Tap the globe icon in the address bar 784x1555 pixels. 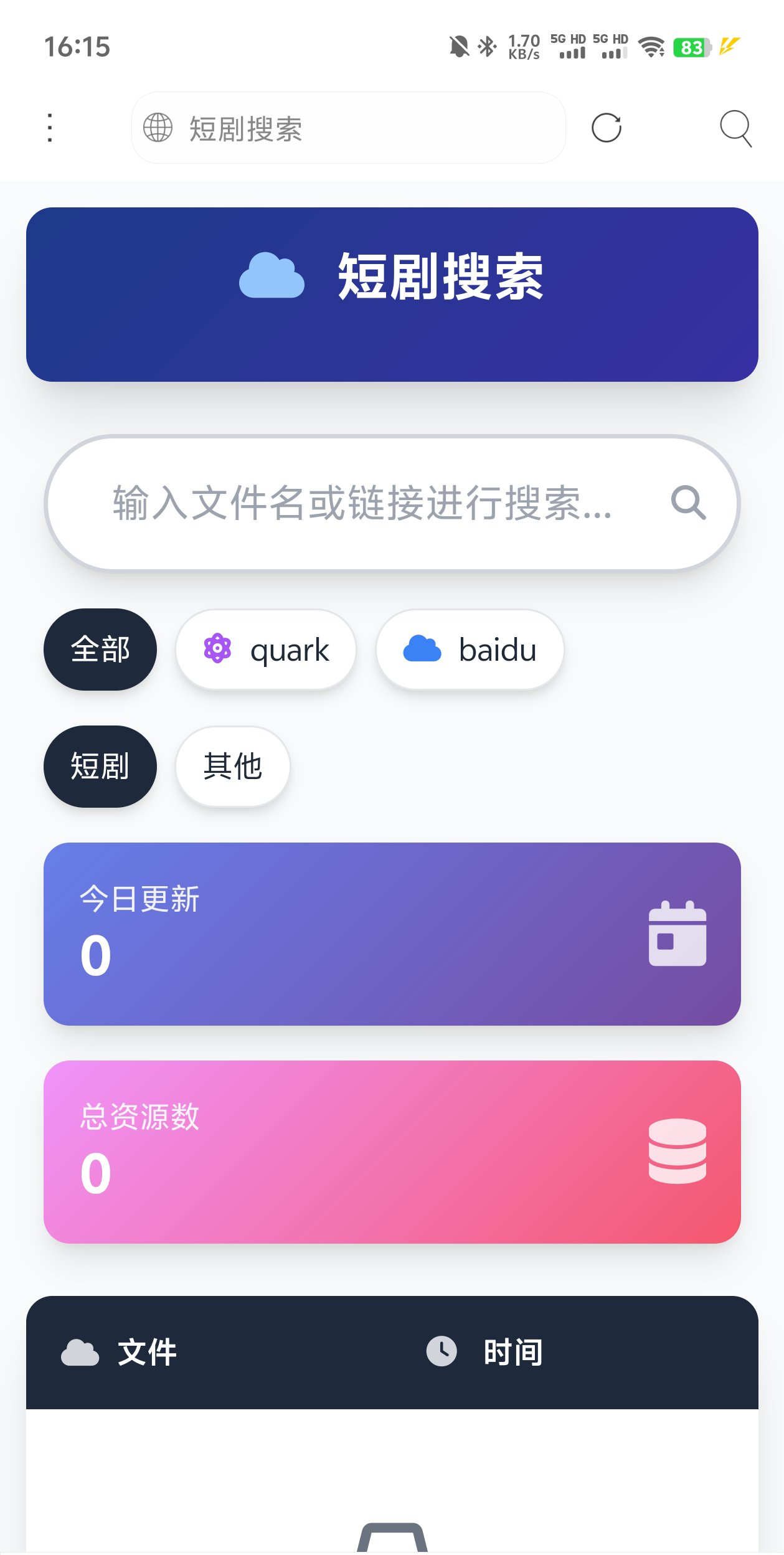point(159,129)
